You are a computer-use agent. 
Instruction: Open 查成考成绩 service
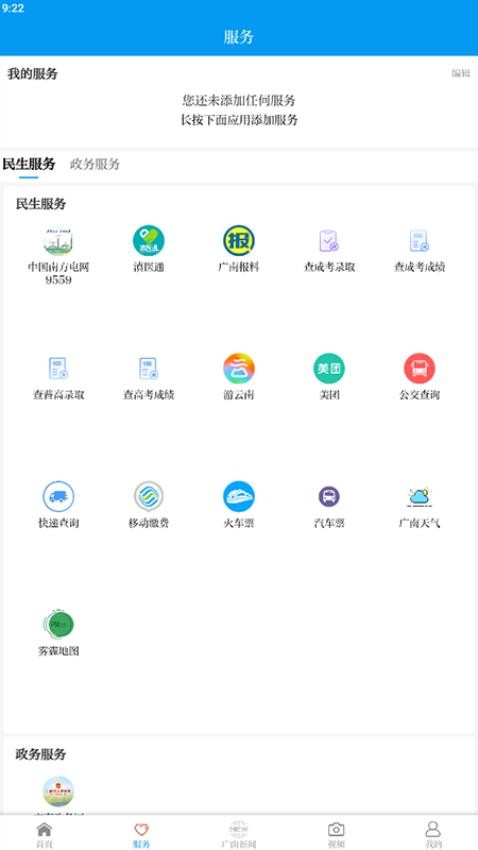pyautogui.click(x=419, y=249)
